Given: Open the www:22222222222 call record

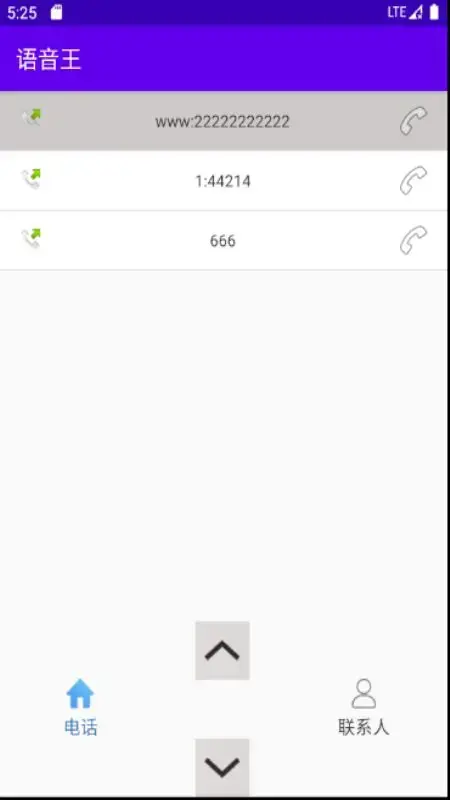Looking at the screenshot, I should 223,121.
